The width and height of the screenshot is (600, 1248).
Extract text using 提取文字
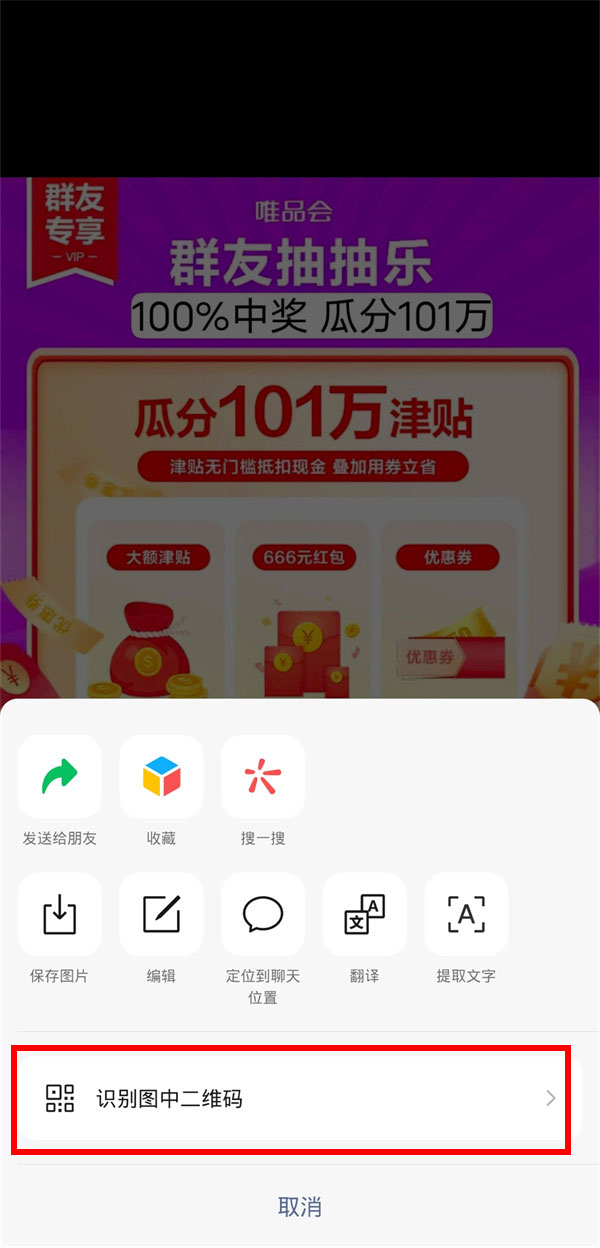point(466,914)
